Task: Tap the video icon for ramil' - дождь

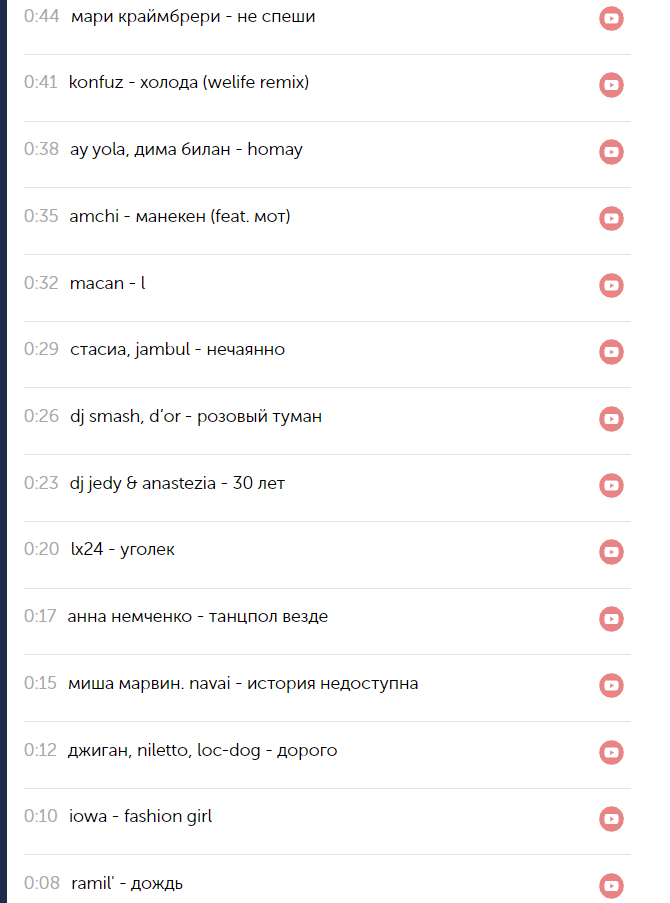Action: tap(611, 886)
